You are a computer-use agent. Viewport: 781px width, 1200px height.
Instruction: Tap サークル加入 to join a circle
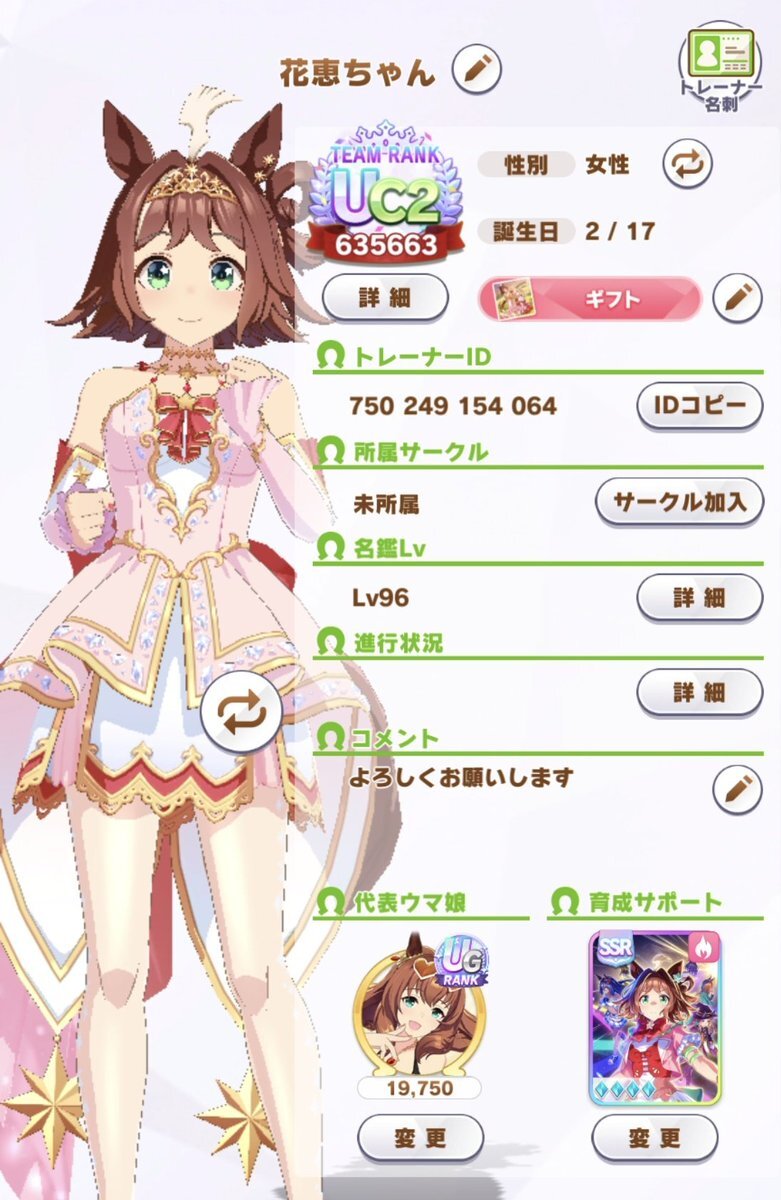(679, 501)
